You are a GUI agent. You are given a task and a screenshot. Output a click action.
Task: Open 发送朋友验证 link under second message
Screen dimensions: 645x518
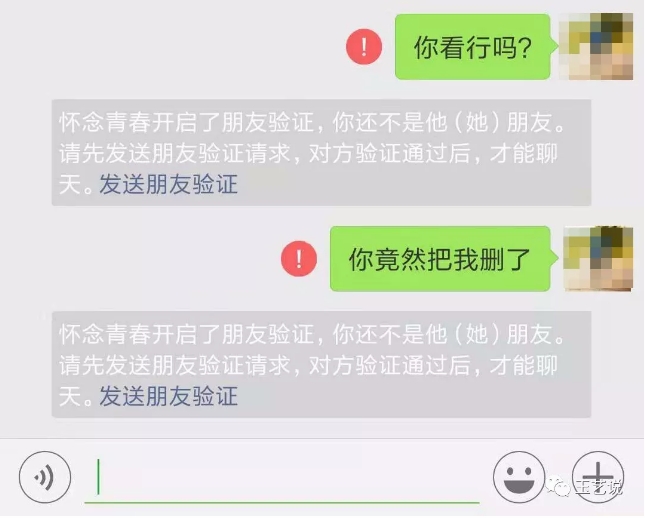tap(168, 397)
